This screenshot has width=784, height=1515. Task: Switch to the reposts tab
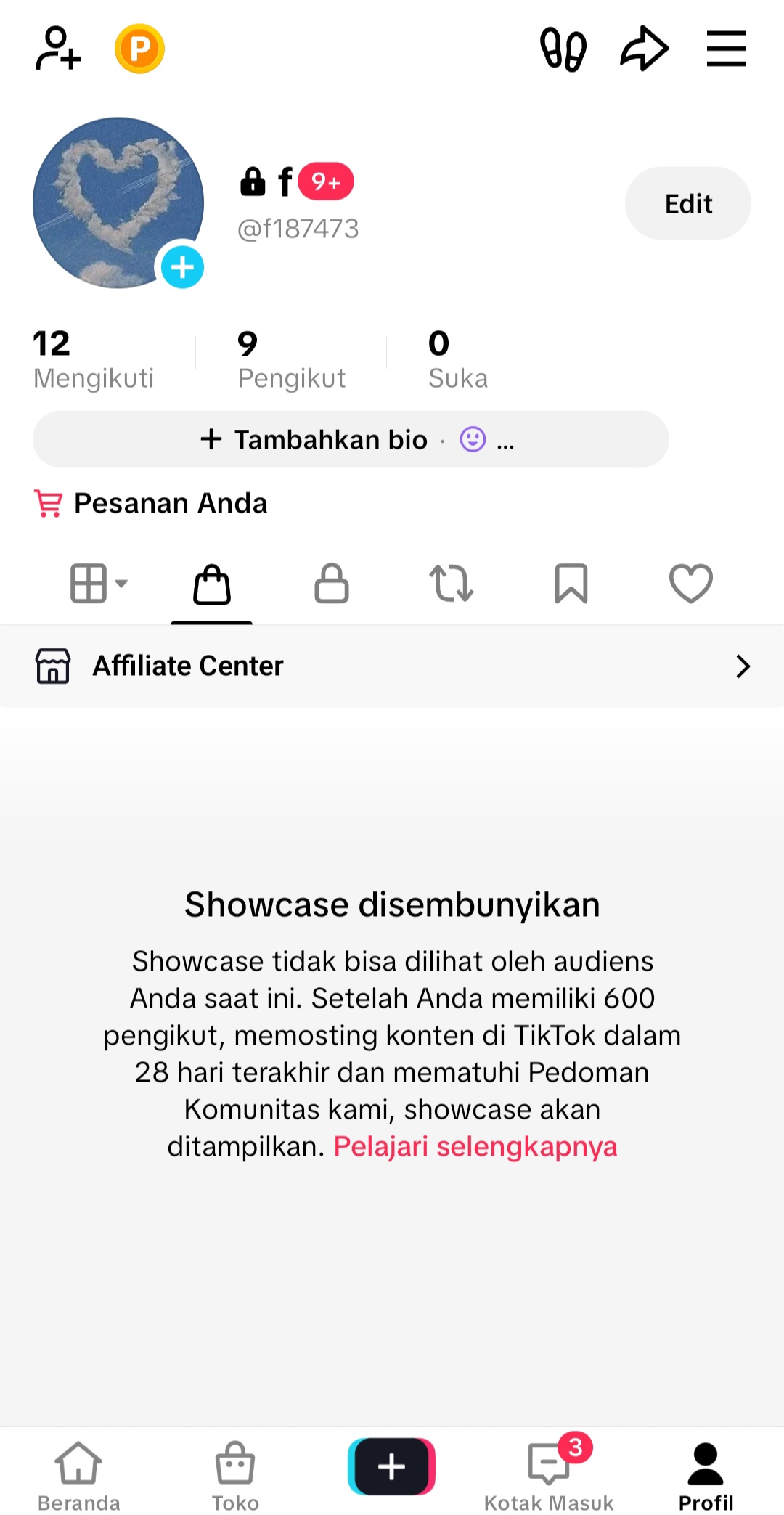pyautogui.click(x=452, y=584)
